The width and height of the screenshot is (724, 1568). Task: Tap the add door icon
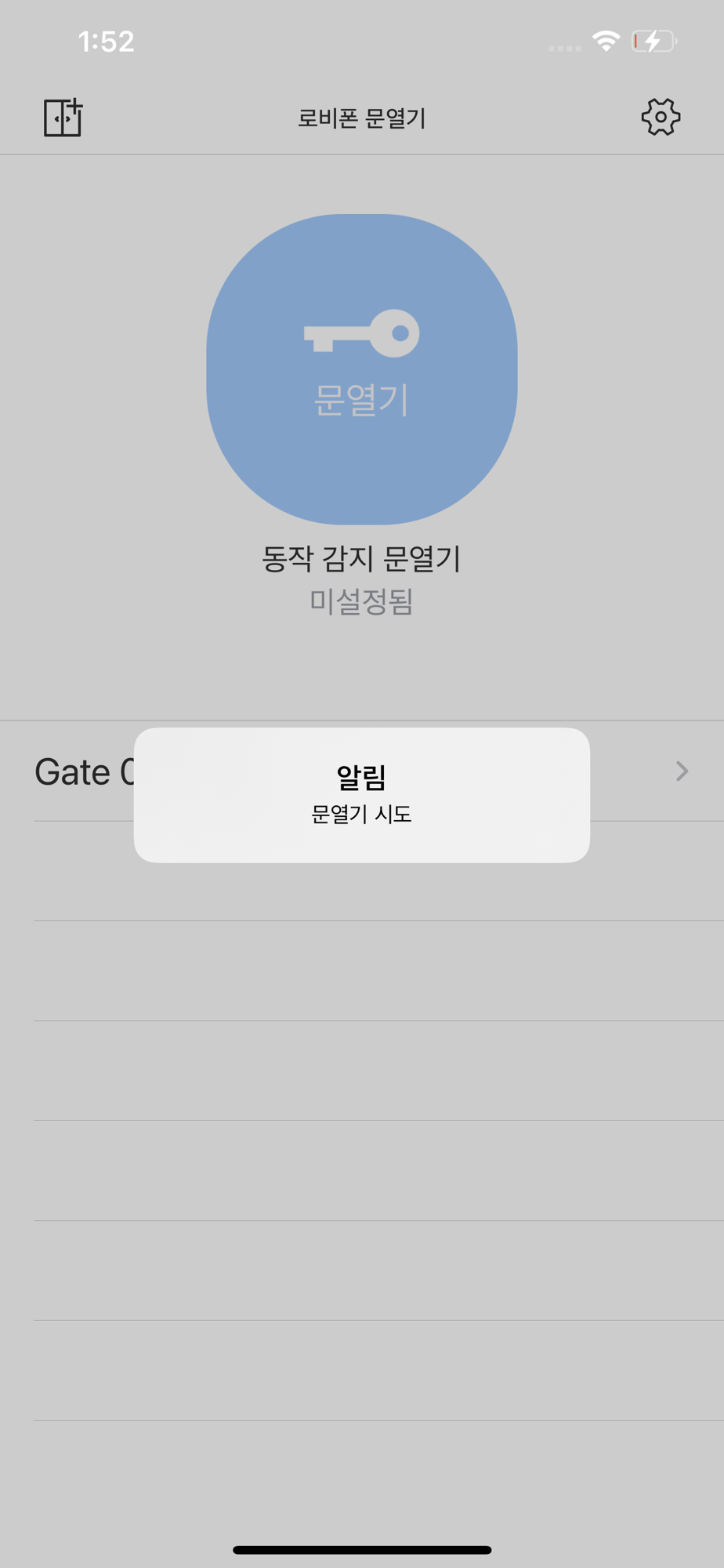[x=63, y=118]
